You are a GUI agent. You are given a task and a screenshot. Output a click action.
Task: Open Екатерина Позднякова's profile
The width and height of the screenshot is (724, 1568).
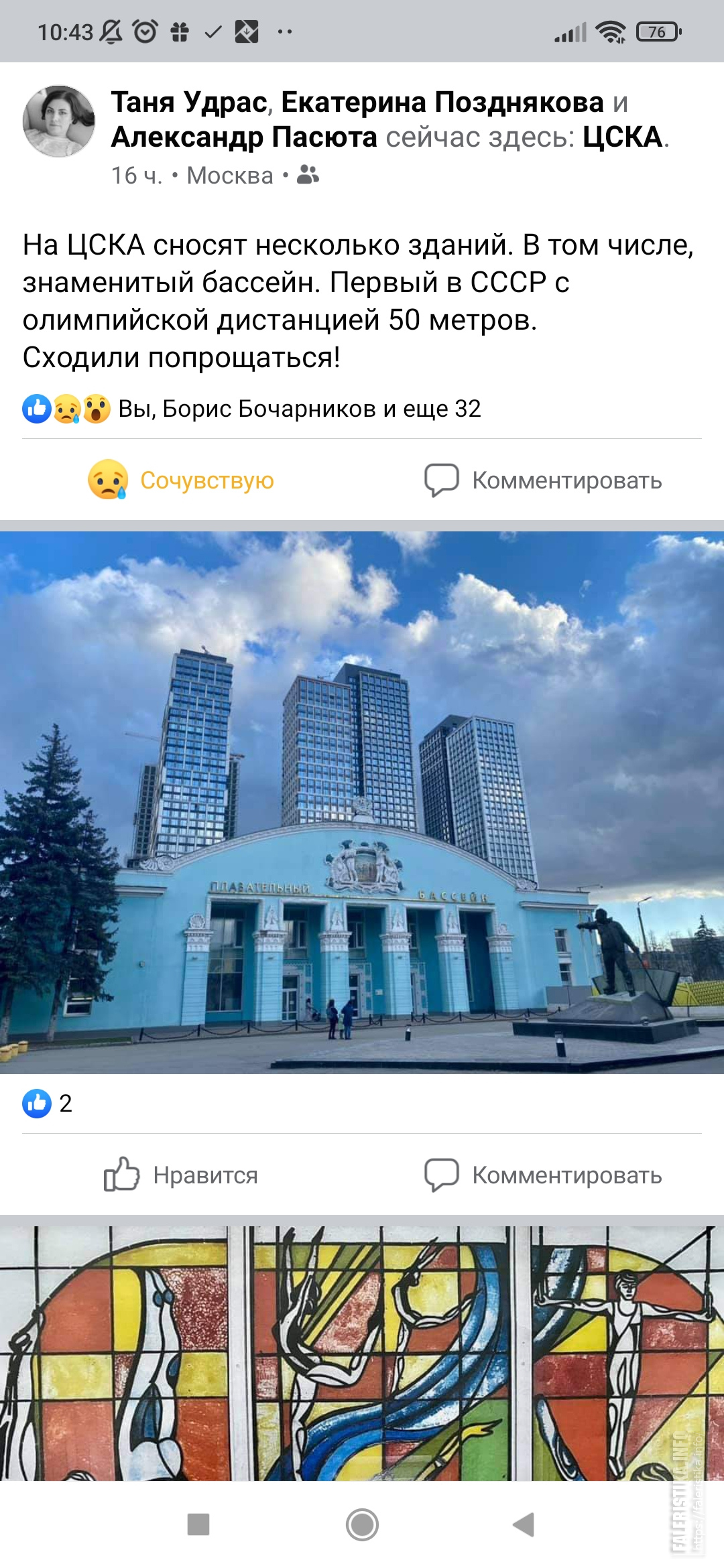(442, 103)
